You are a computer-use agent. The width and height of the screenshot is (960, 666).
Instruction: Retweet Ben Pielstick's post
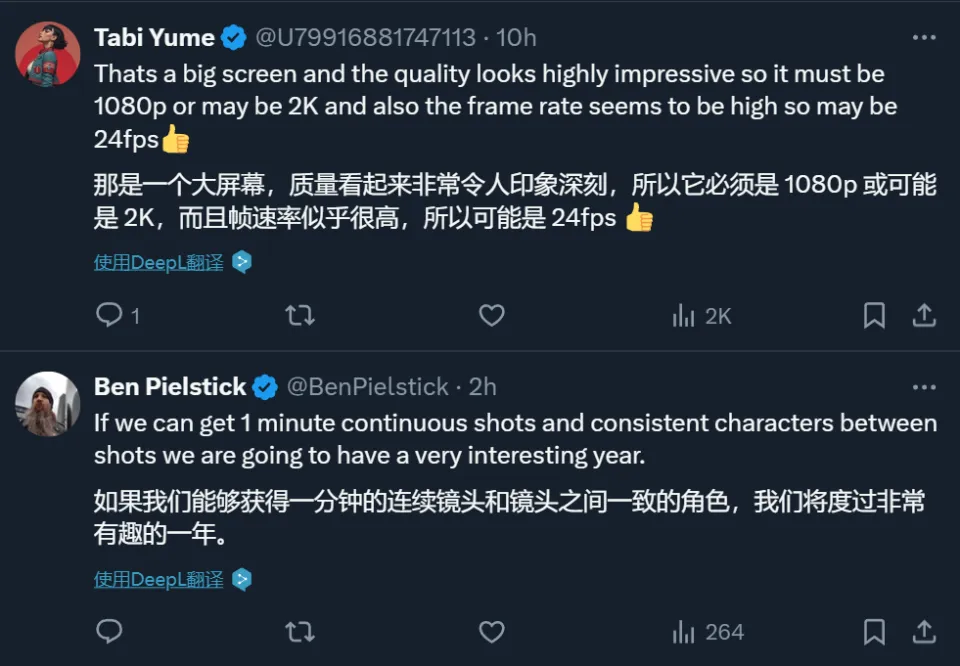click(300, 632)
